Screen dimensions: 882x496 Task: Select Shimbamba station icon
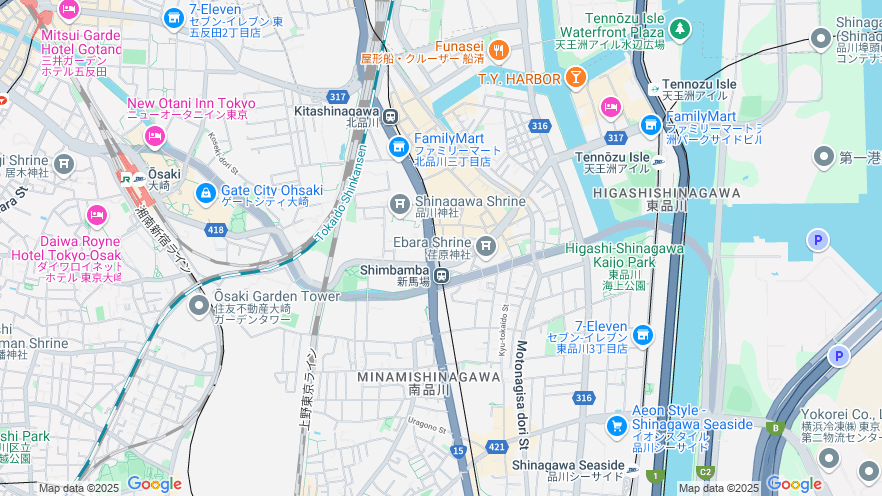click(440, 275)
